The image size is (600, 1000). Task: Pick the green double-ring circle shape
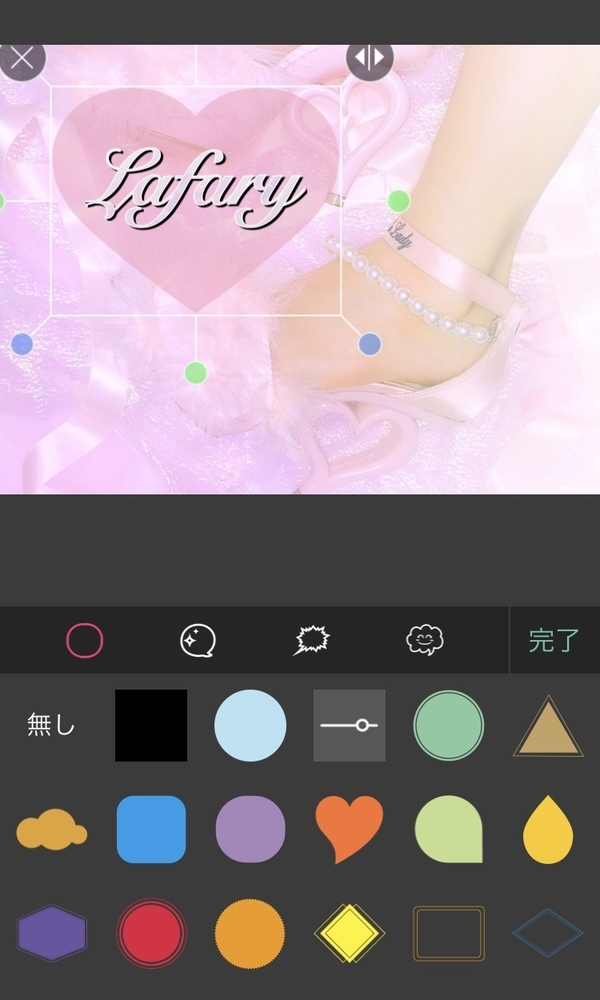449,726
